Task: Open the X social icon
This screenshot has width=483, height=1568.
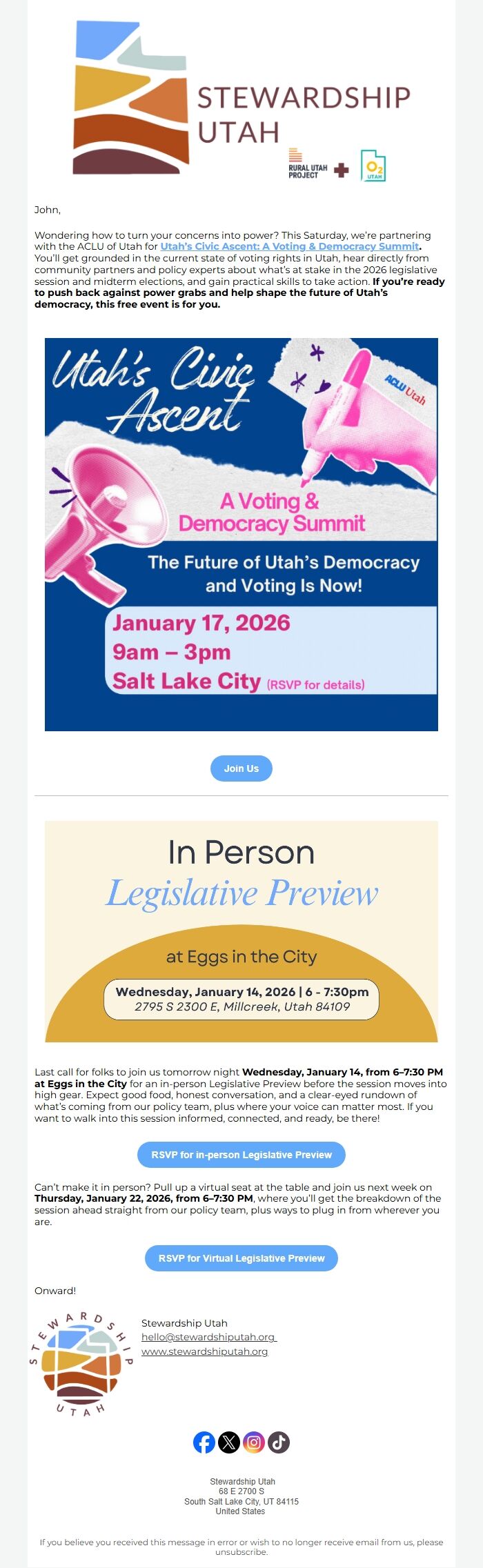Action: click(229, 1442)
